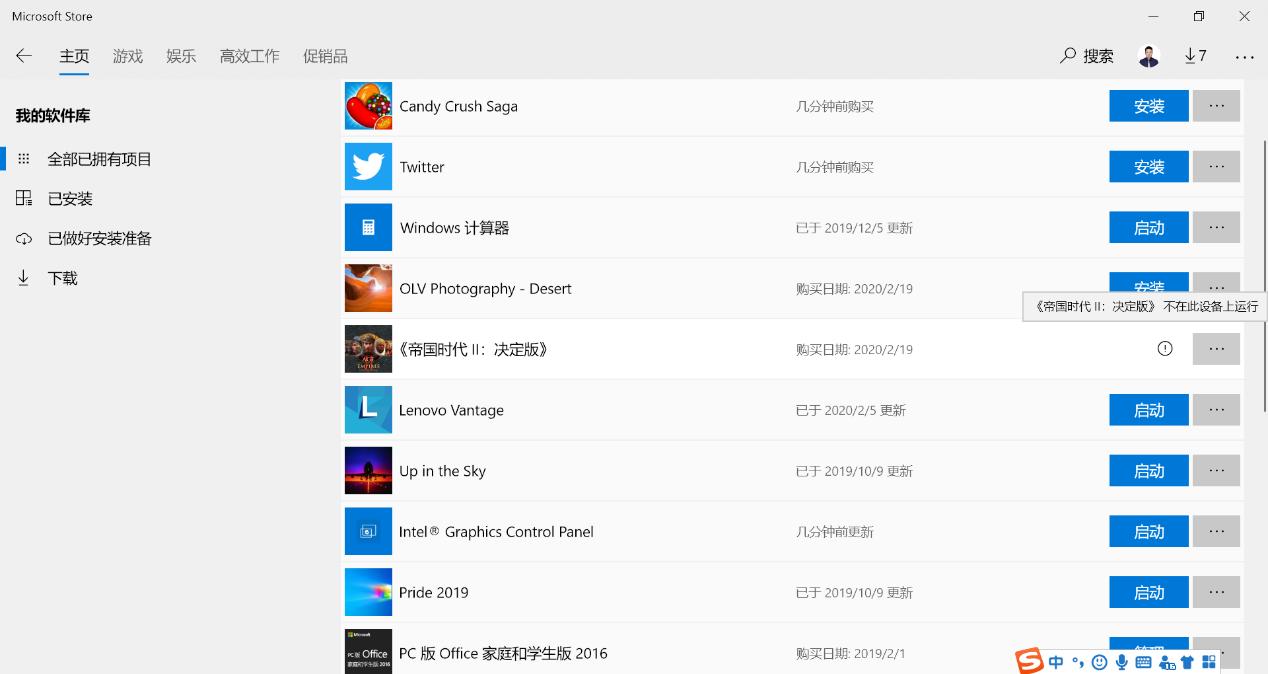Open the top-right overflow menu
The height and width of the screenshot is (674, 1268).
pos(1244,57)
